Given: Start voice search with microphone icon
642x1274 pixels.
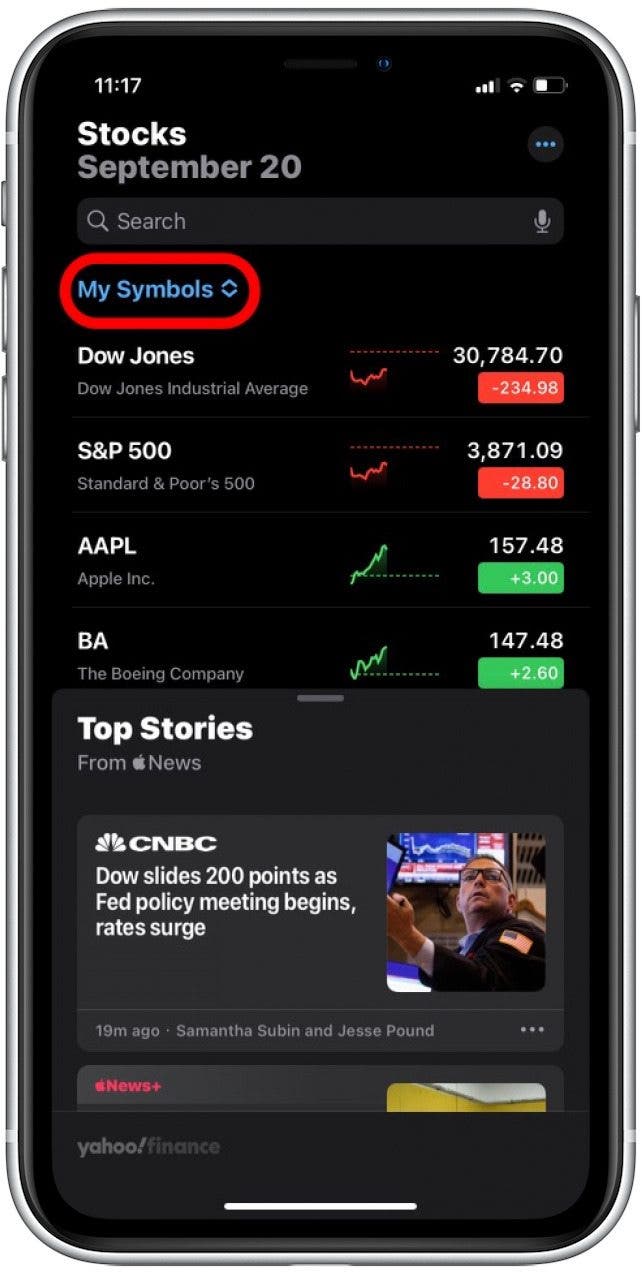Looking at the screenshot, I should (542, 221).
